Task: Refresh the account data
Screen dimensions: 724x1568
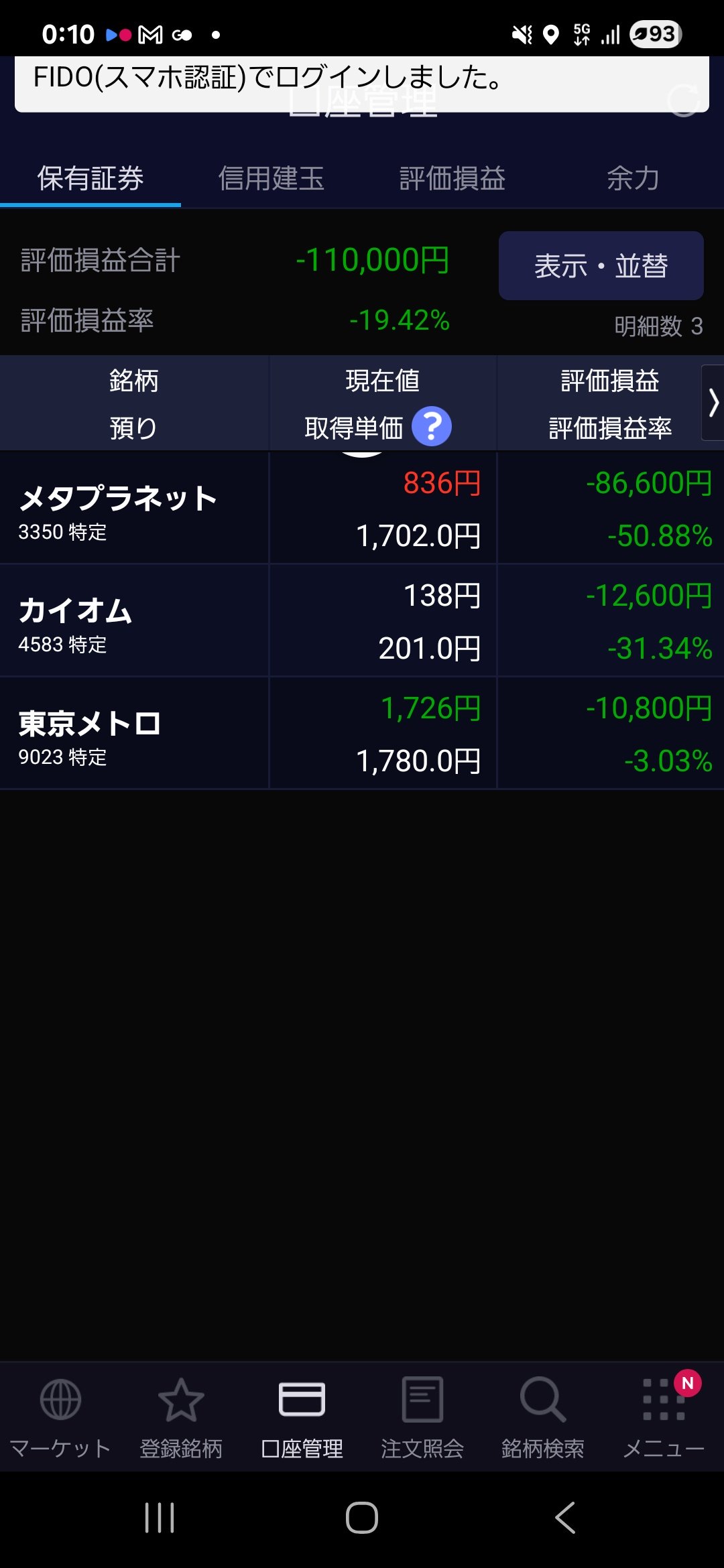Action: click(684, 101)
